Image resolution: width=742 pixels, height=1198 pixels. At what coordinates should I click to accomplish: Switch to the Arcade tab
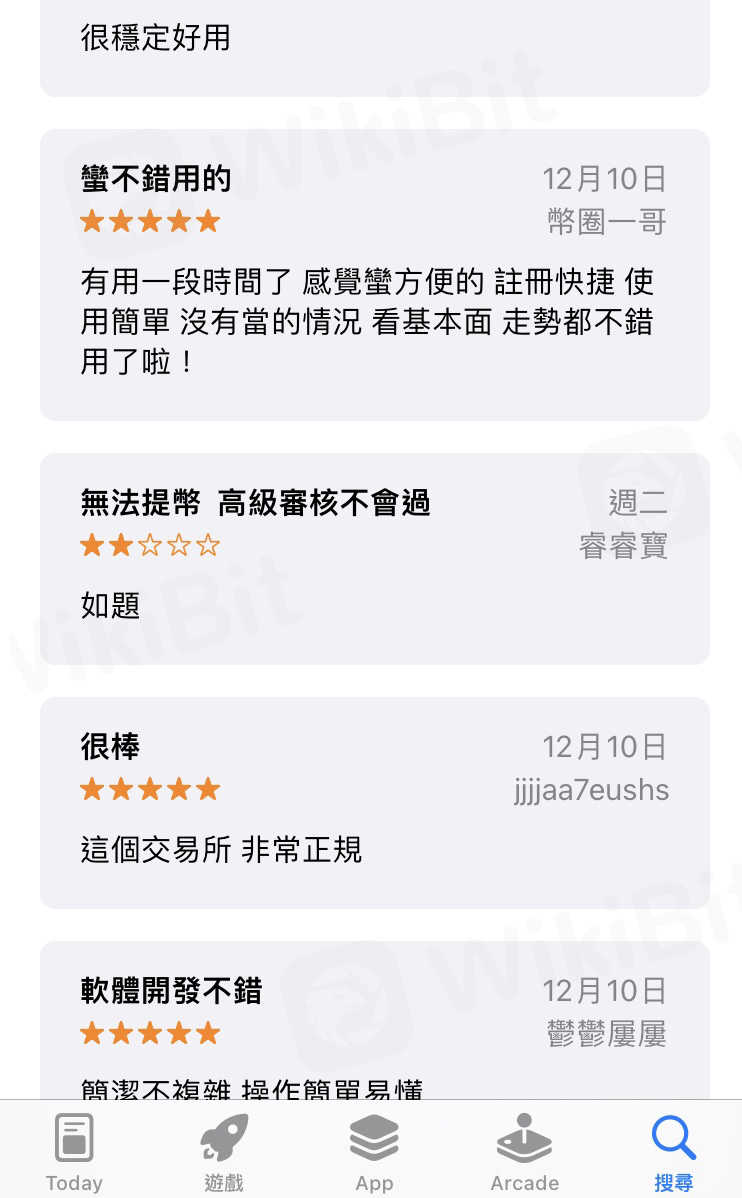(x=524, y=1152)
